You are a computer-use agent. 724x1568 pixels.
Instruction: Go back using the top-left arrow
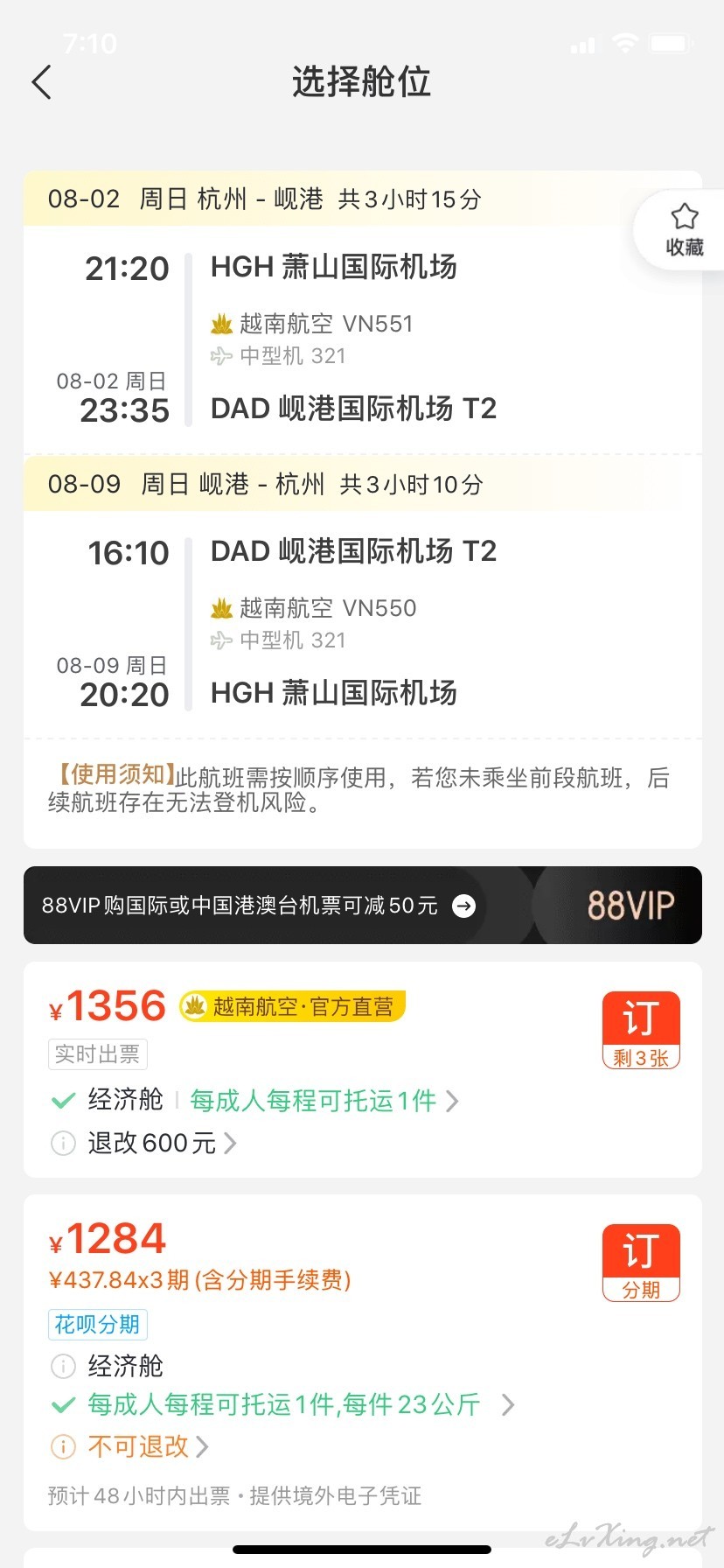[41, 82]
